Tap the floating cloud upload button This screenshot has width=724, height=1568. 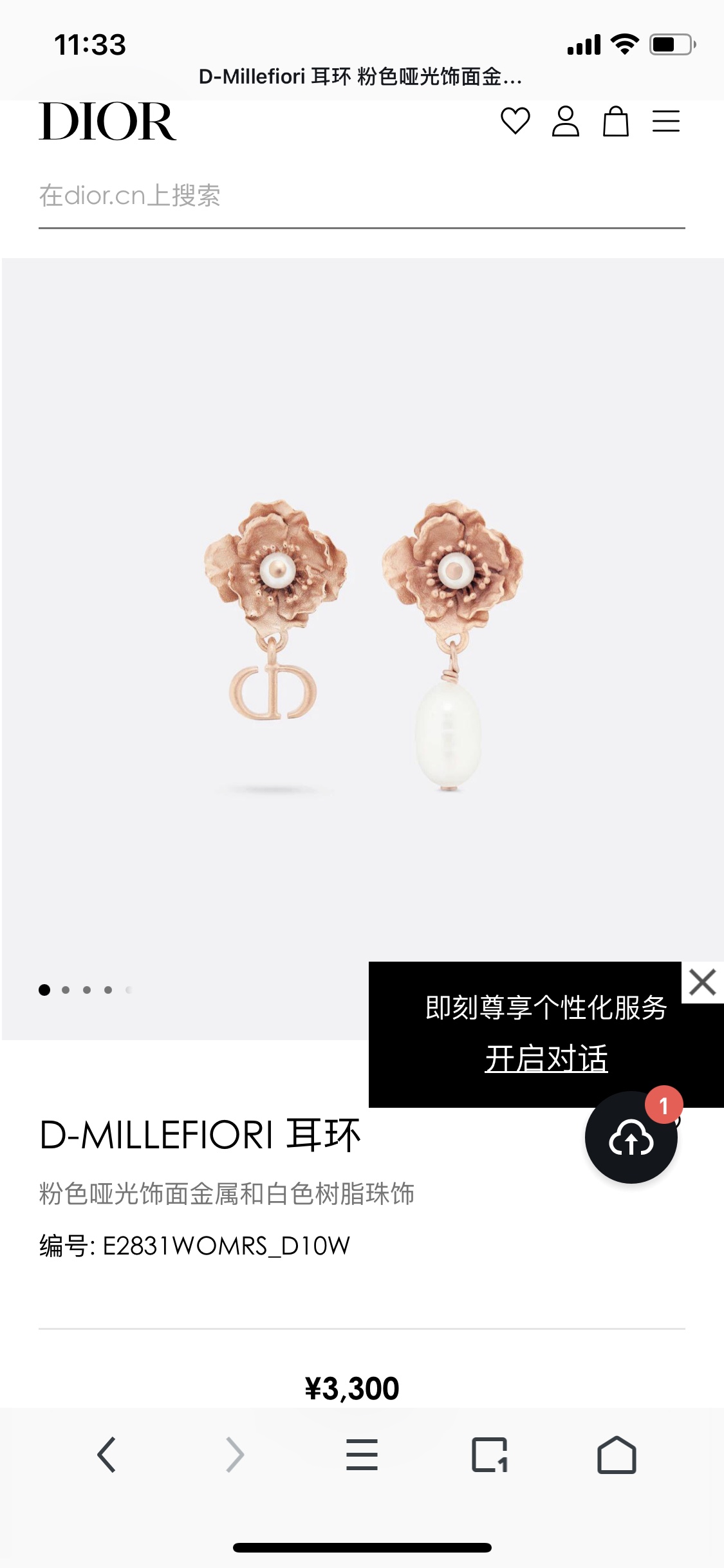coord(631,1138)
